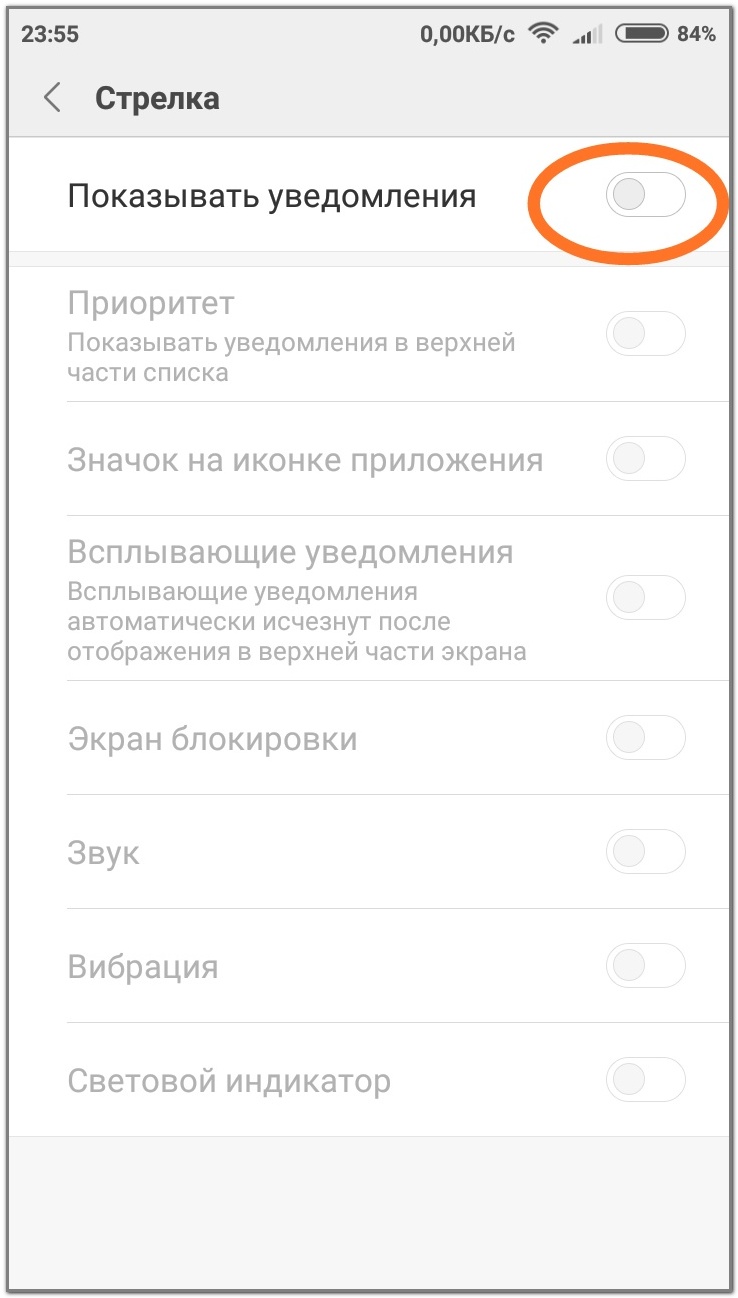Toggle Значок на иконке приложения
Viewport: 738px width, 1298px height.
click(645, 460)
